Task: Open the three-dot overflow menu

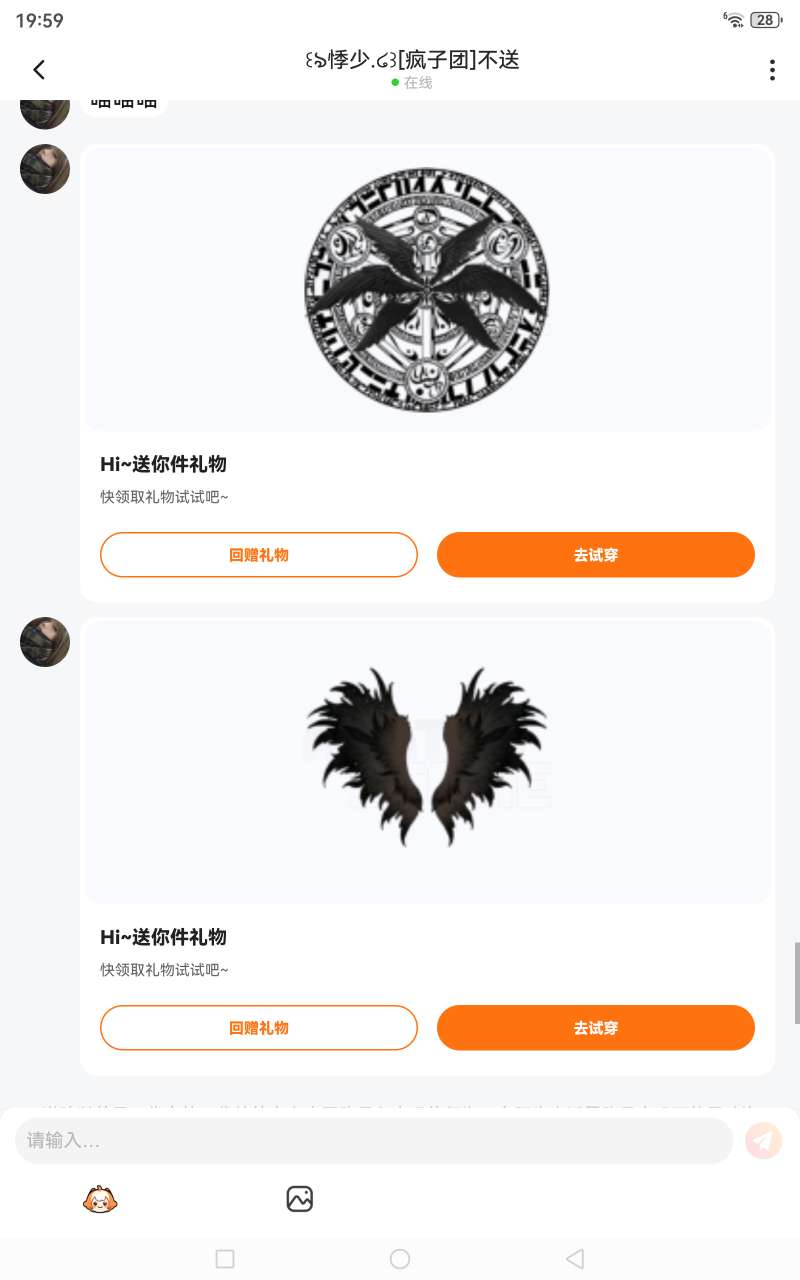Action: point(771,70)
